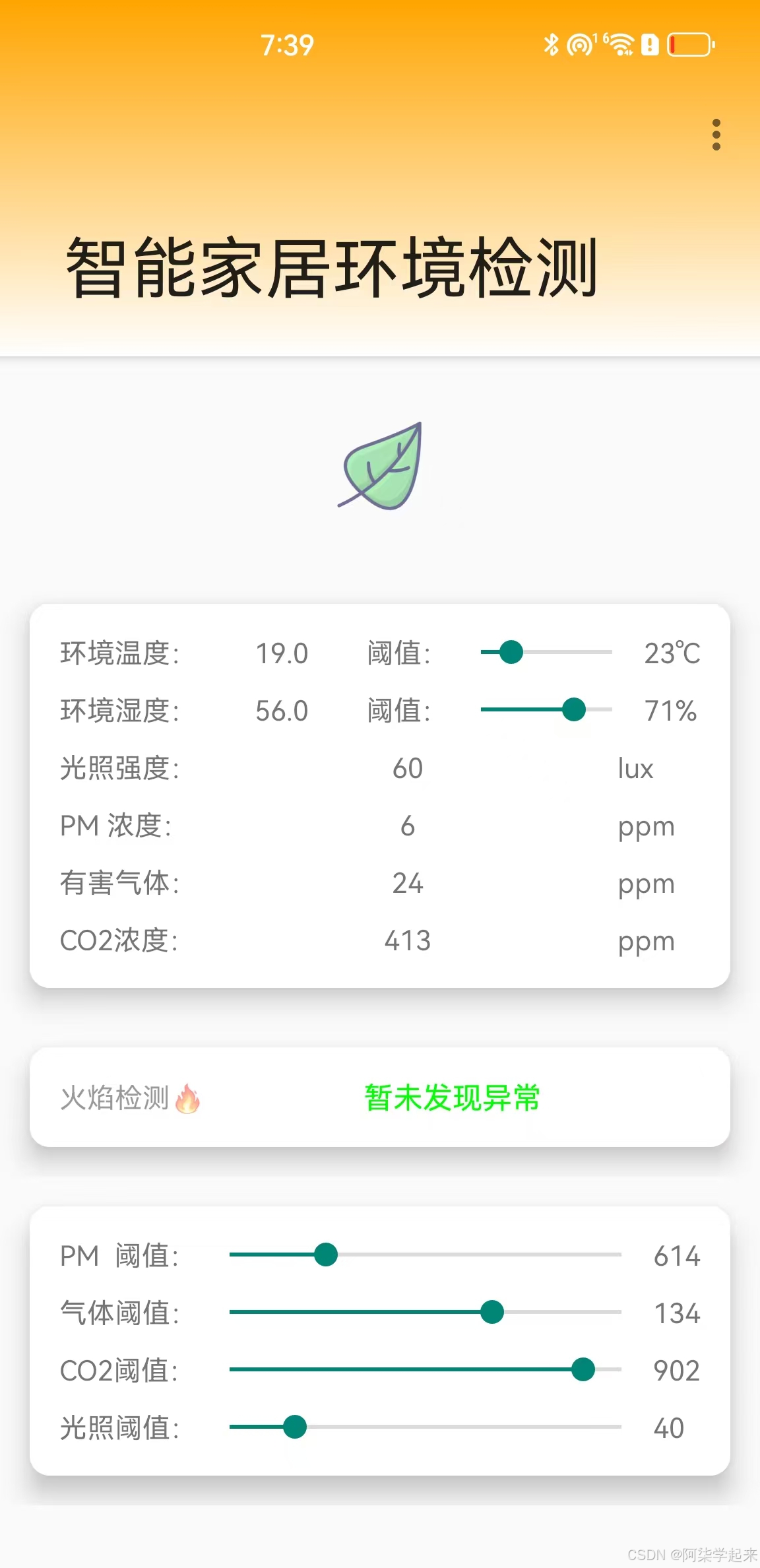Change the CO2阈值 slider value

coord(583,1369)
